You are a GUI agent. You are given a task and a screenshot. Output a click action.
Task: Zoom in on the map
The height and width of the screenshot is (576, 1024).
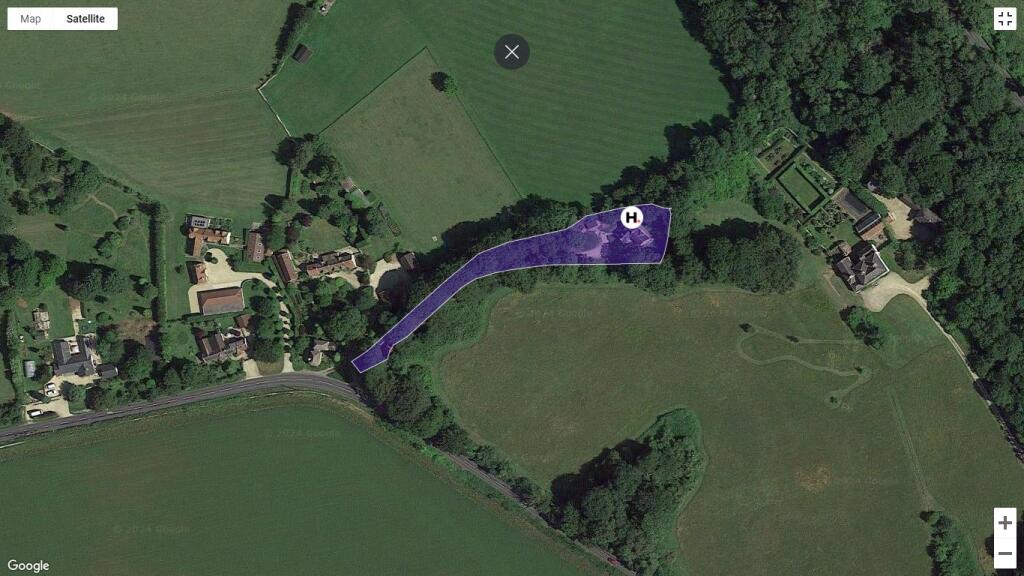click(1005, 523)
